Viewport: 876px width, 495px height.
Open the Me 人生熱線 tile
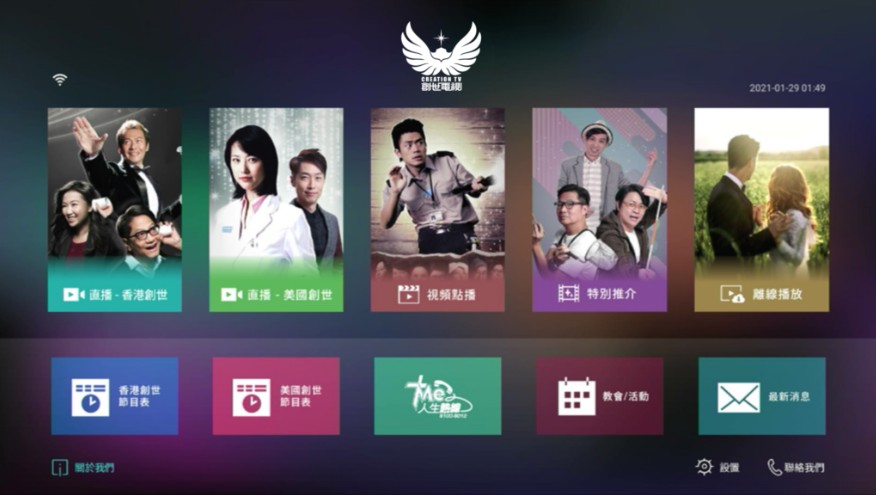point(437,396)
